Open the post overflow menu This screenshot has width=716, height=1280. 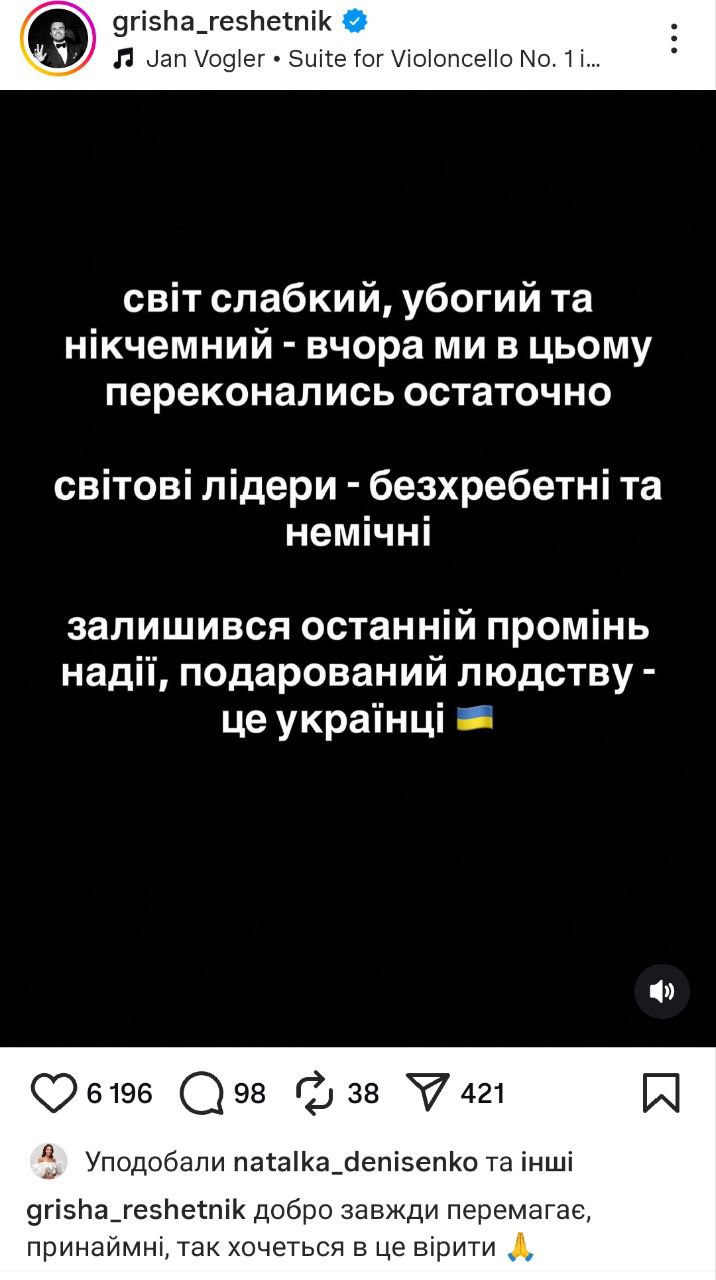pos(675,39)
